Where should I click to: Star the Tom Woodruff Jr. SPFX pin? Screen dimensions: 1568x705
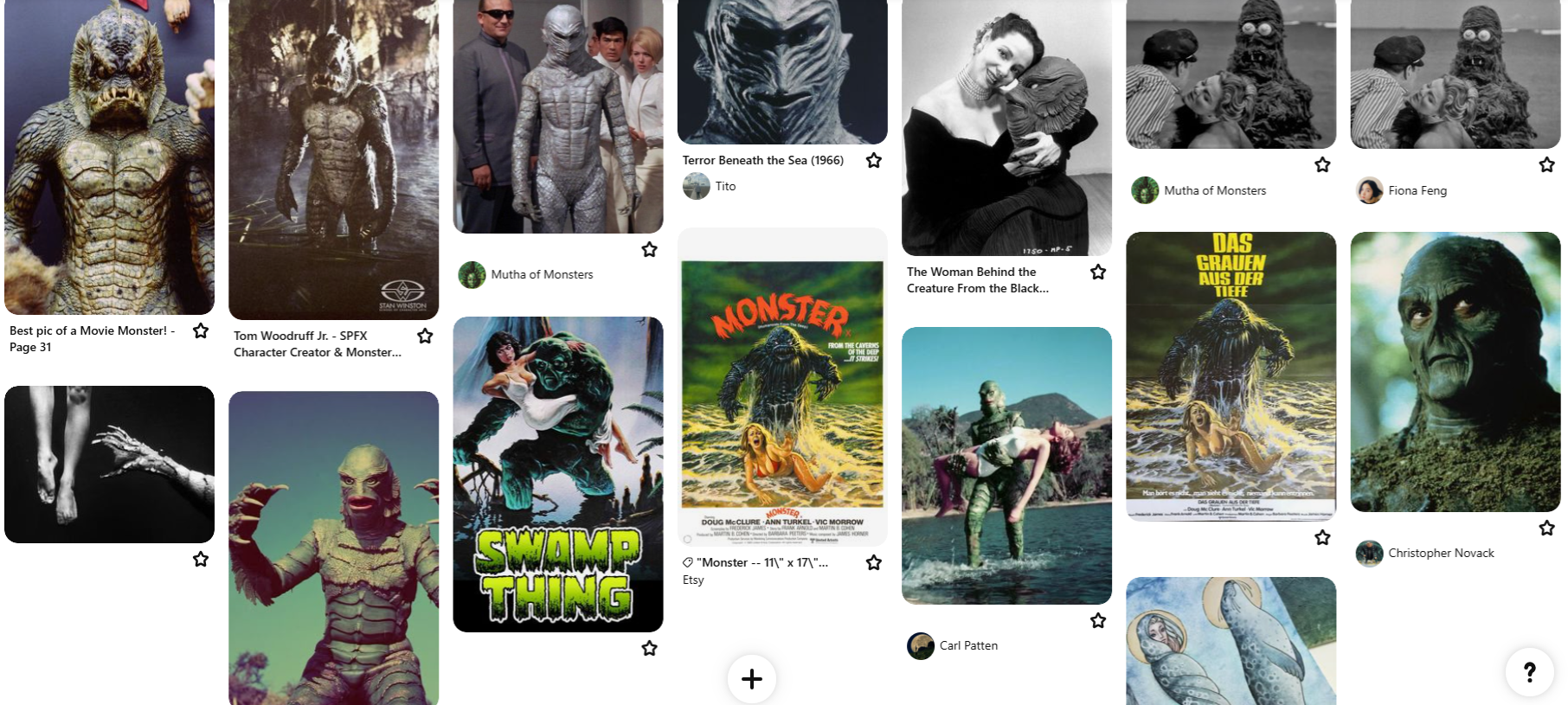pos(425,336)
